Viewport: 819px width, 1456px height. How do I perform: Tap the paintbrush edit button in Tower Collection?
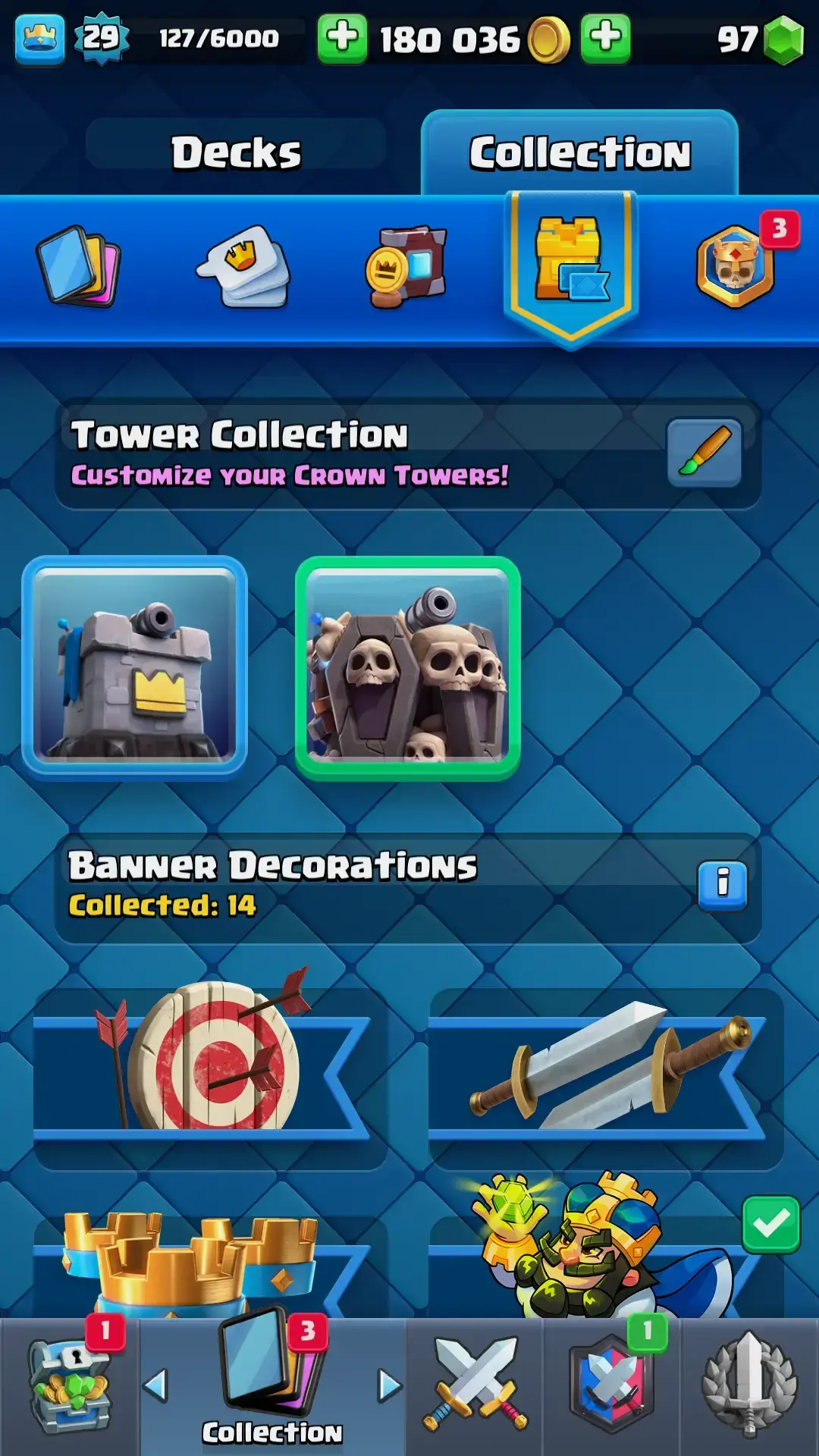coord(704,453)
